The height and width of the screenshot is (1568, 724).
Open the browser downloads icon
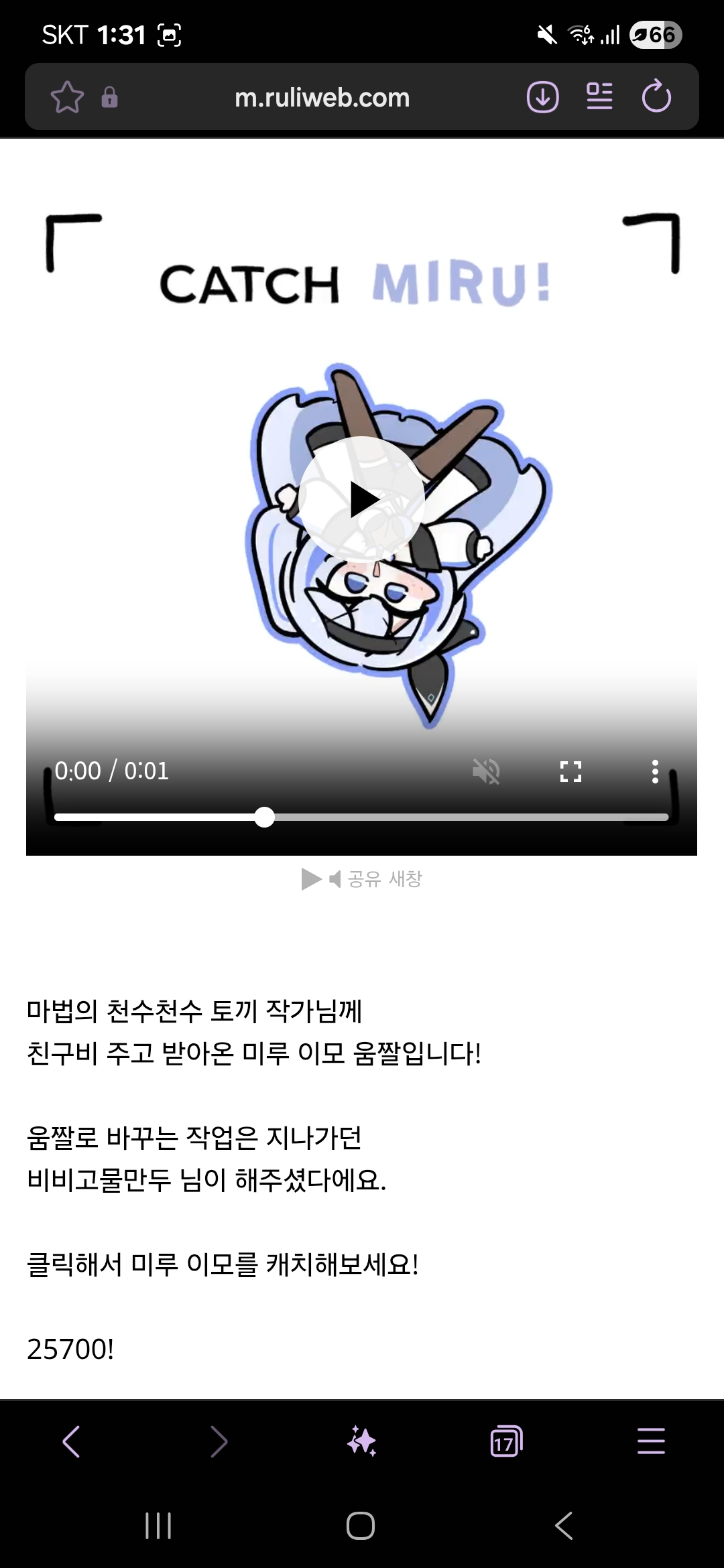coord(542,98)
